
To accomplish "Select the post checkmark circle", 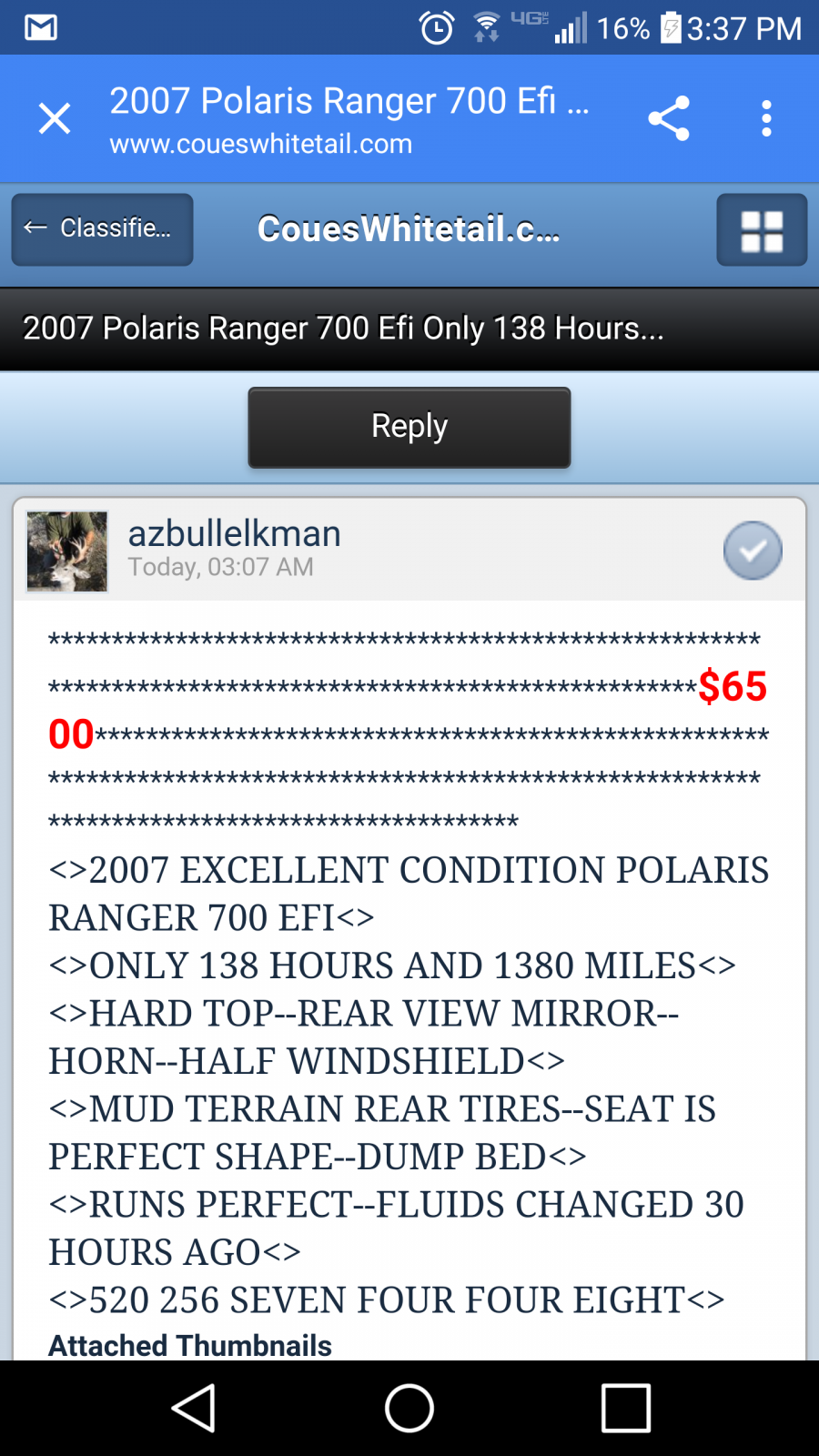I will 753,551.
